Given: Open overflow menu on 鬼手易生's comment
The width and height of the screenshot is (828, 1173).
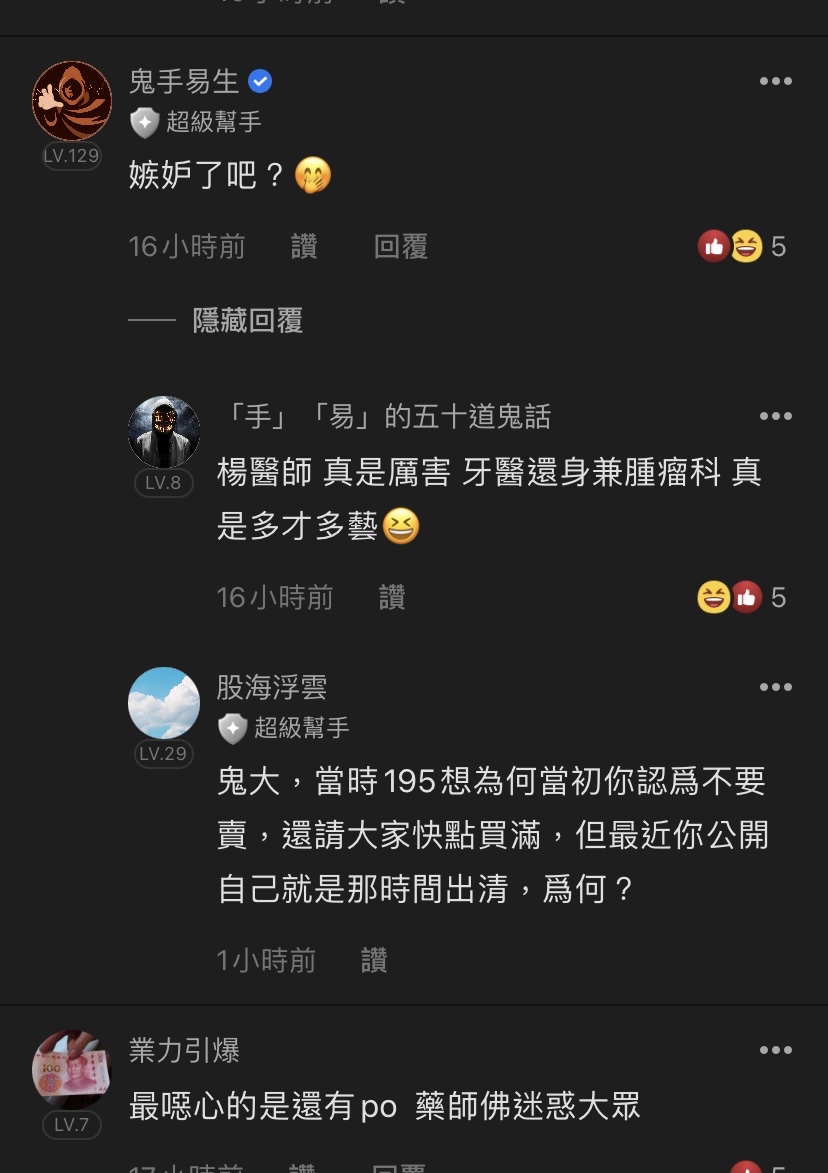Looking at the screenshot, I should (x=775, y=81).
